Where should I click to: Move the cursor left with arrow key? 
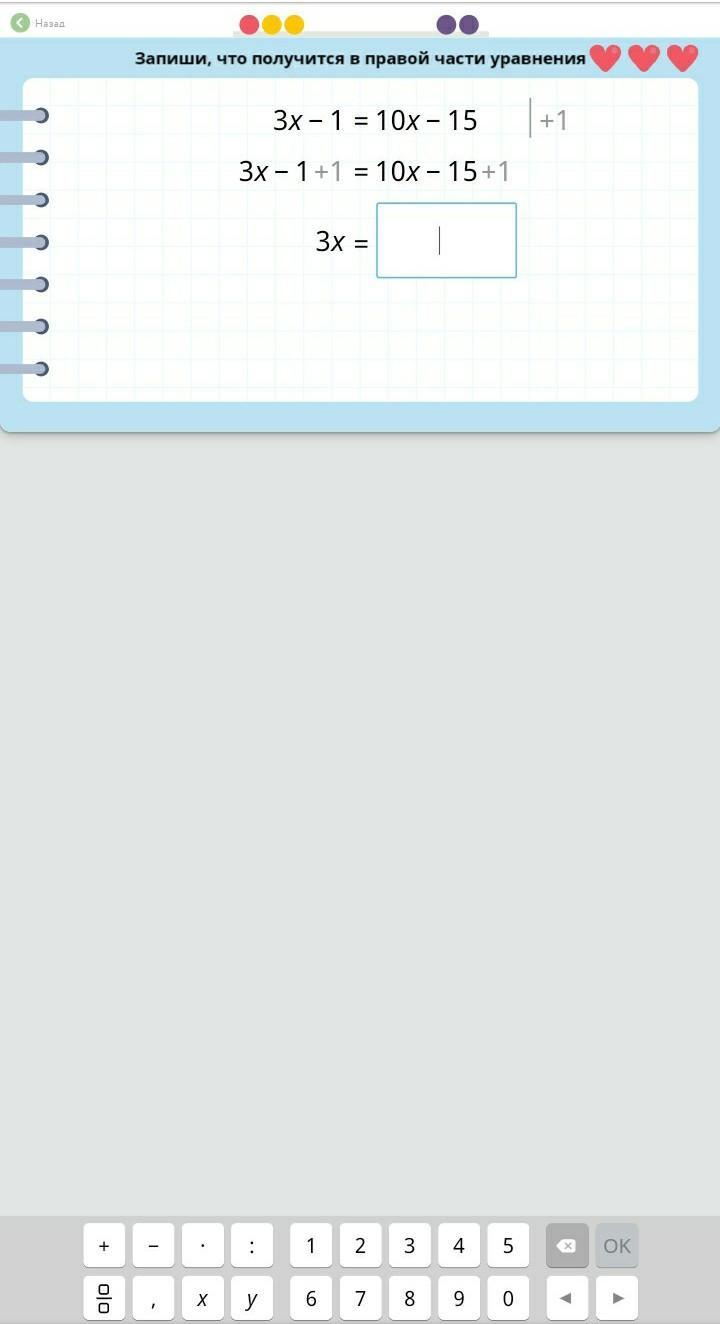567,1298
